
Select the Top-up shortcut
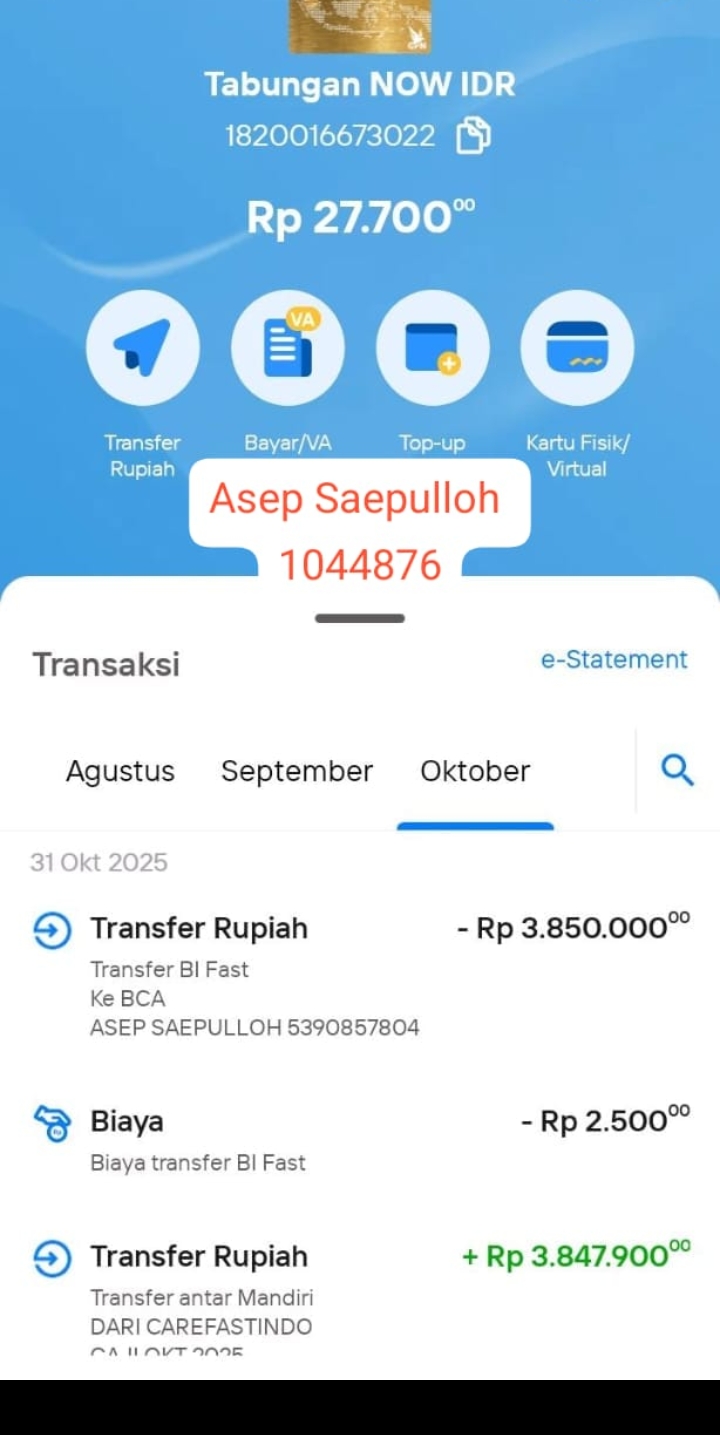(x=432, y=348)
